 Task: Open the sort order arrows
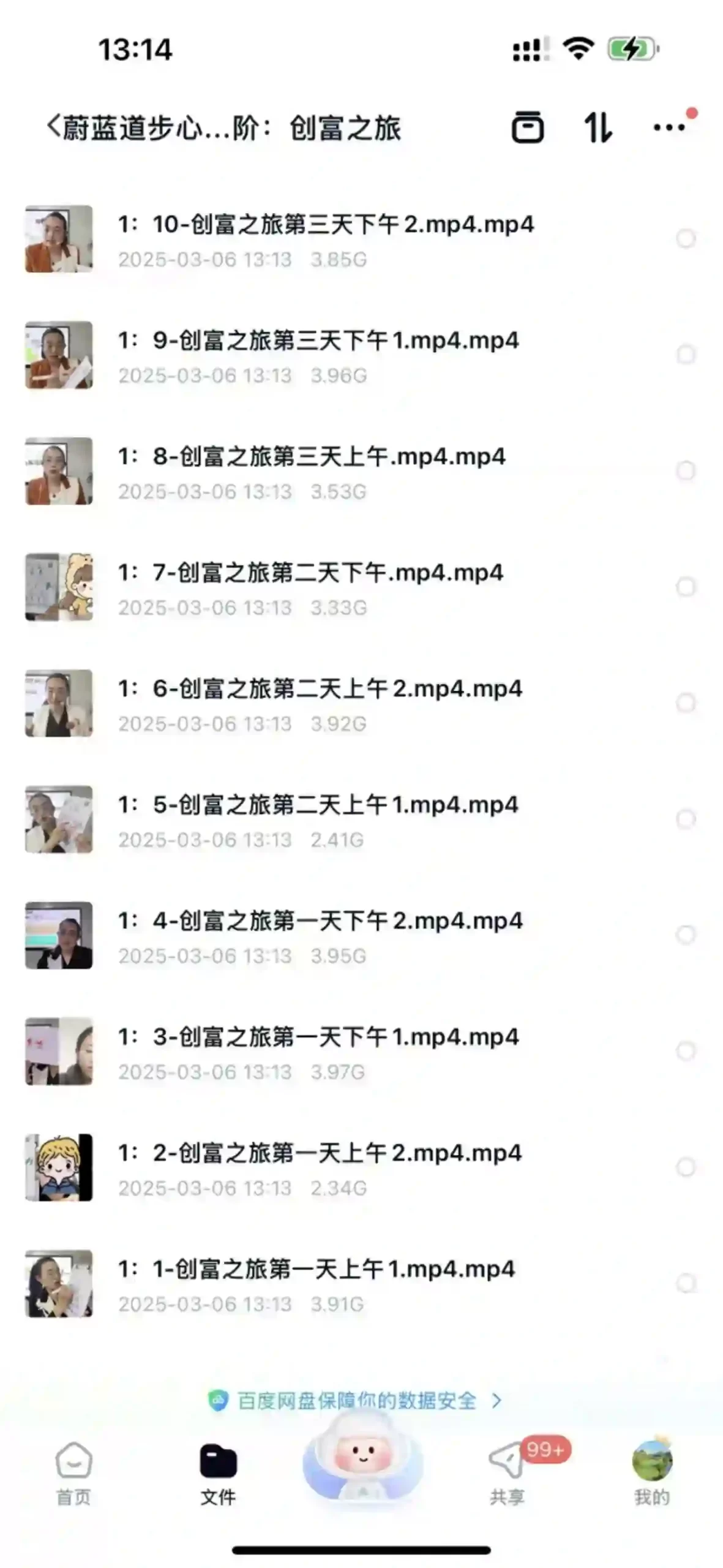(598, 127)
